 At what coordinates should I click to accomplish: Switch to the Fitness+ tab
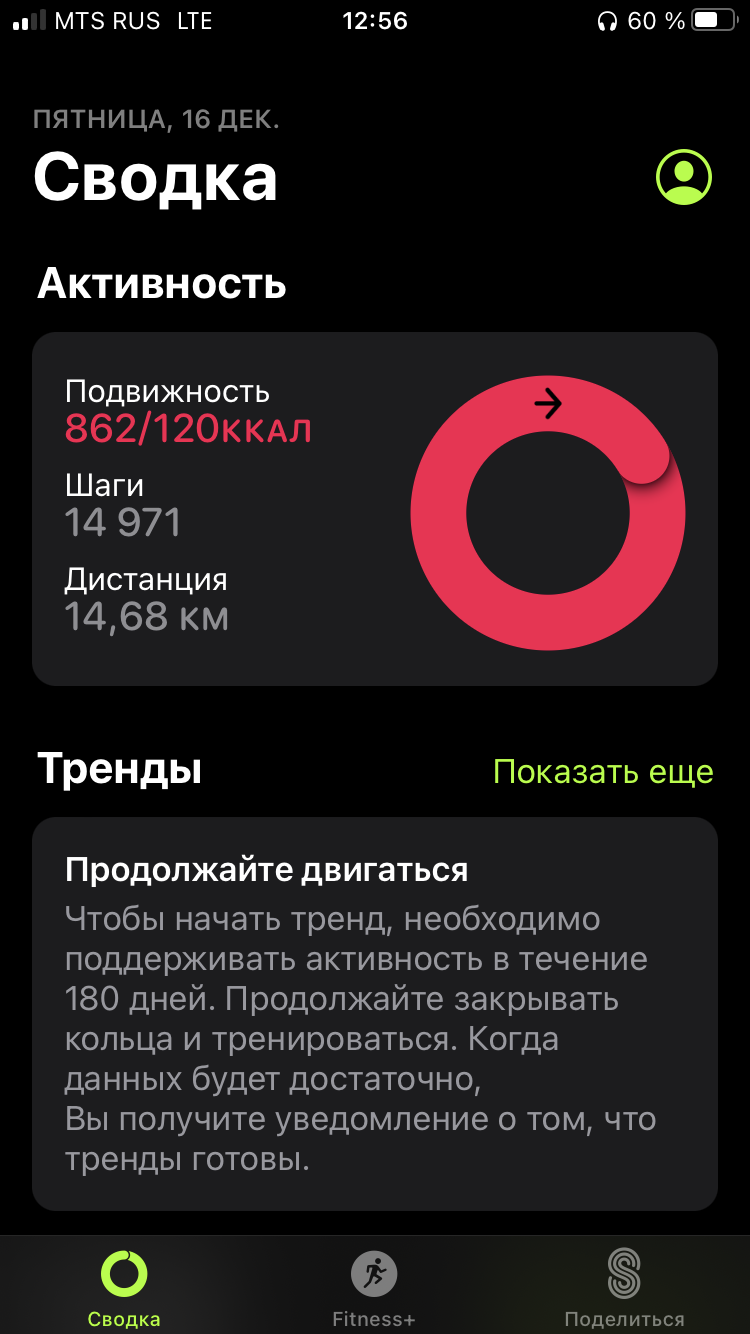pos(374,1287)
